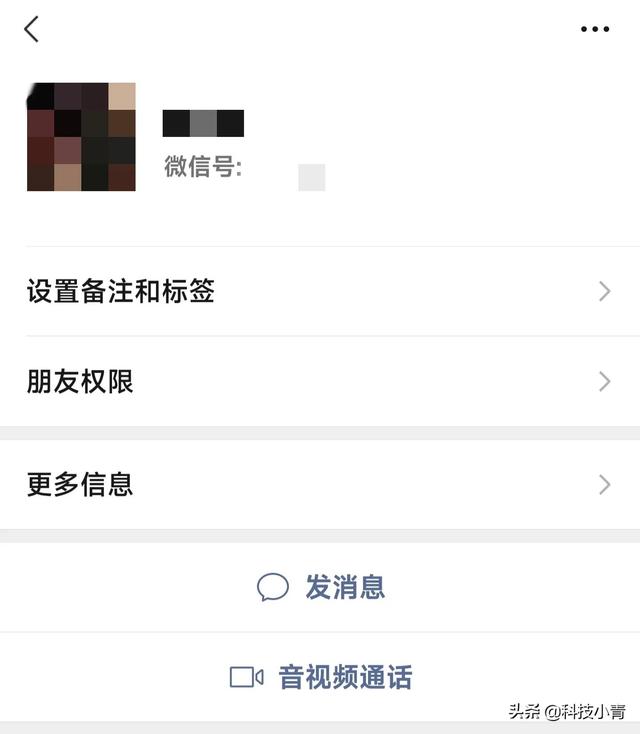The width and height of the screenshot is (640, 734).
Task: View 更多信息 about this contact
Action: [x=320, y=485]
